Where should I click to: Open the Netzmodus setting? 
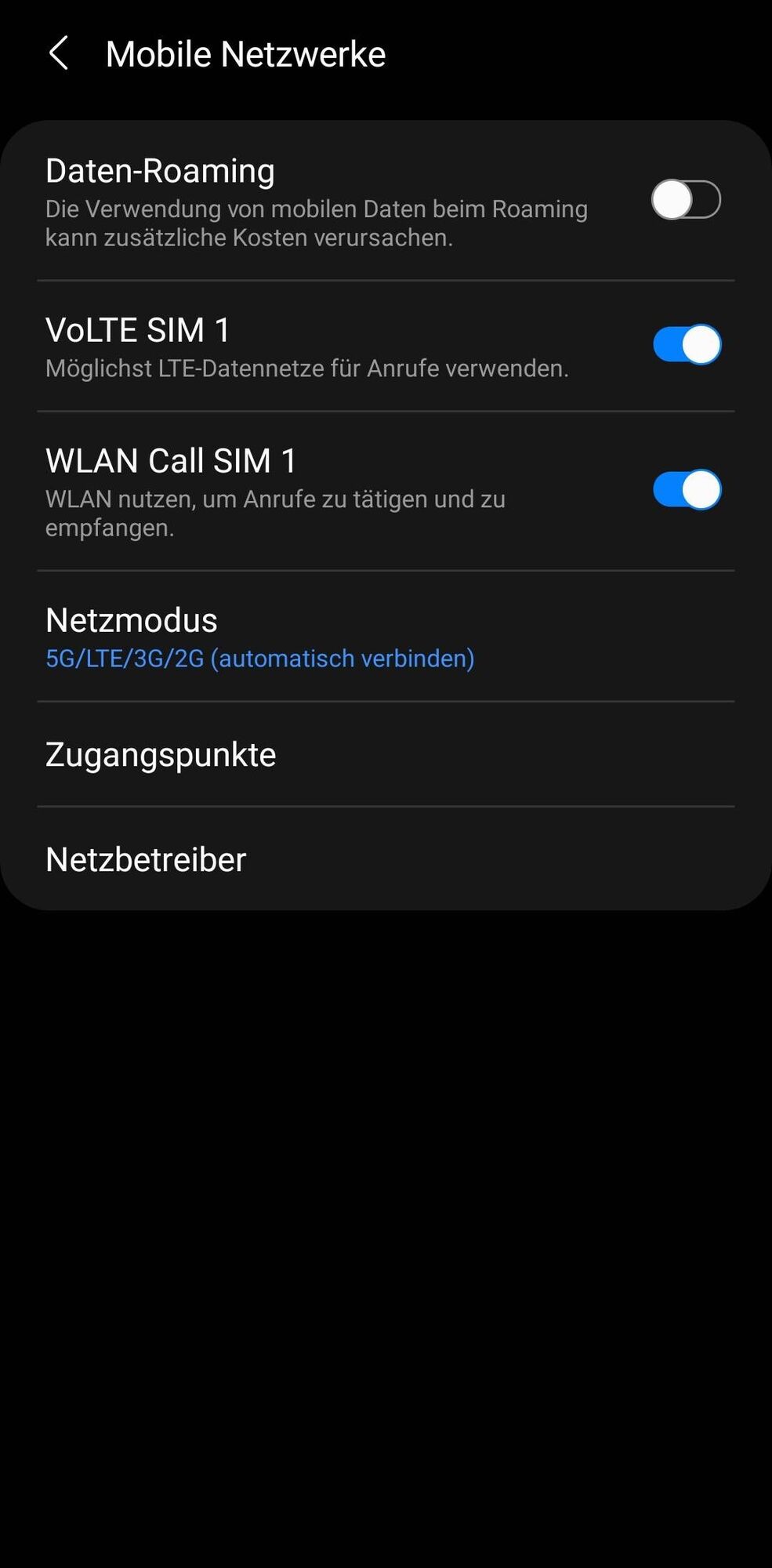pyautogui.click(x=259, y=637)
